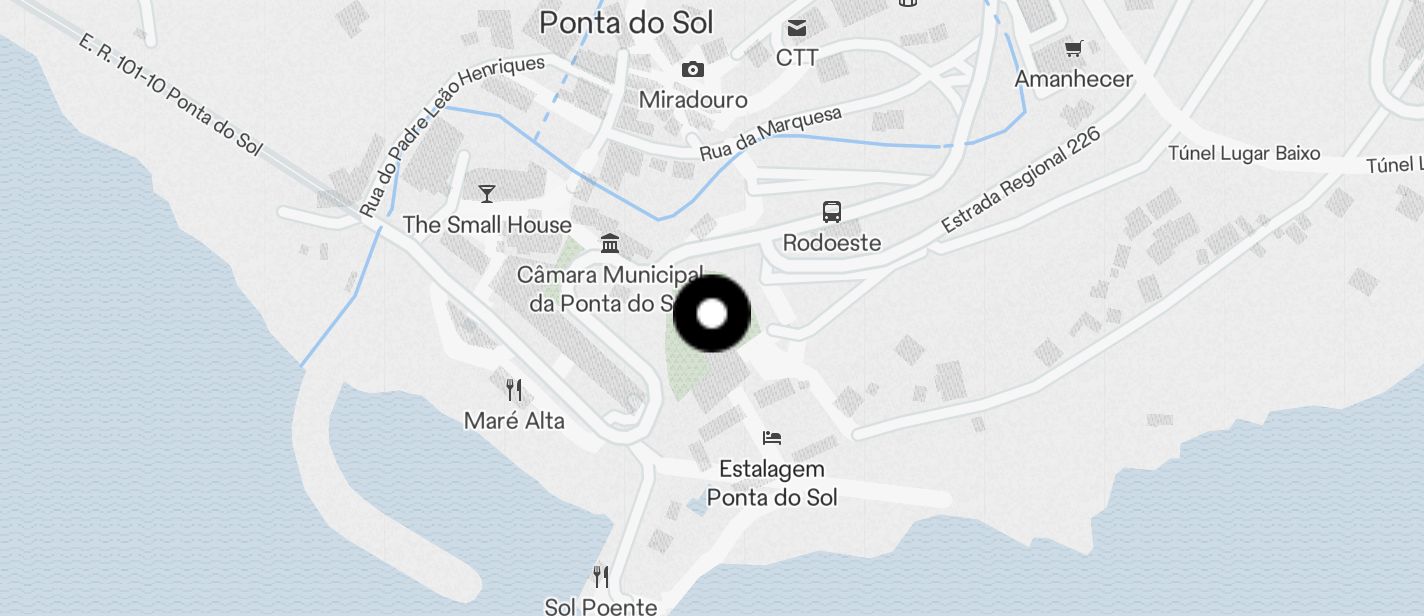
Task: Tap the black location pin marker
Action: (x=712, y=314)
